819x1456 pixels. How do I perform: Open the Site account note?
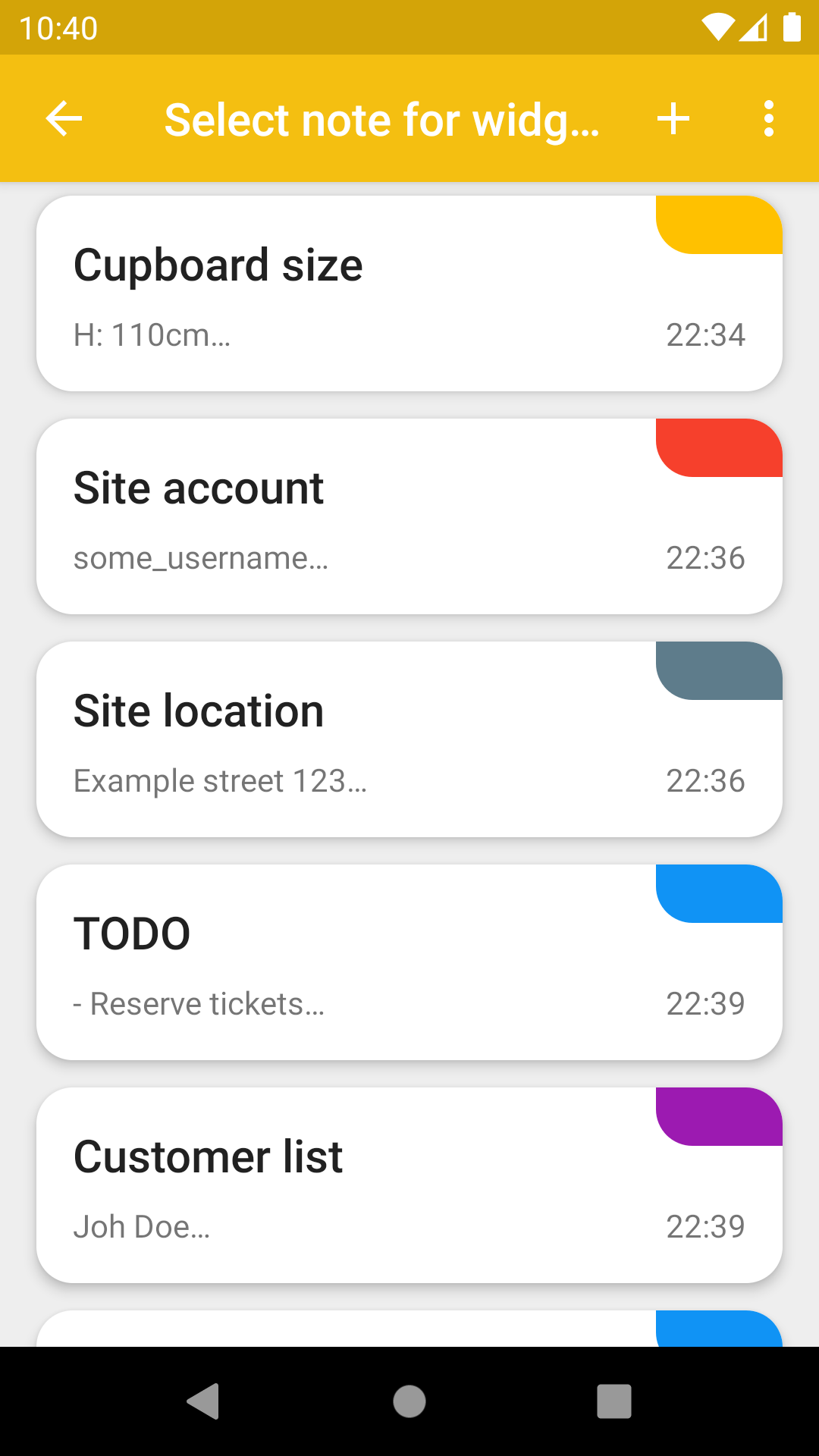click(x=409, y=514)
